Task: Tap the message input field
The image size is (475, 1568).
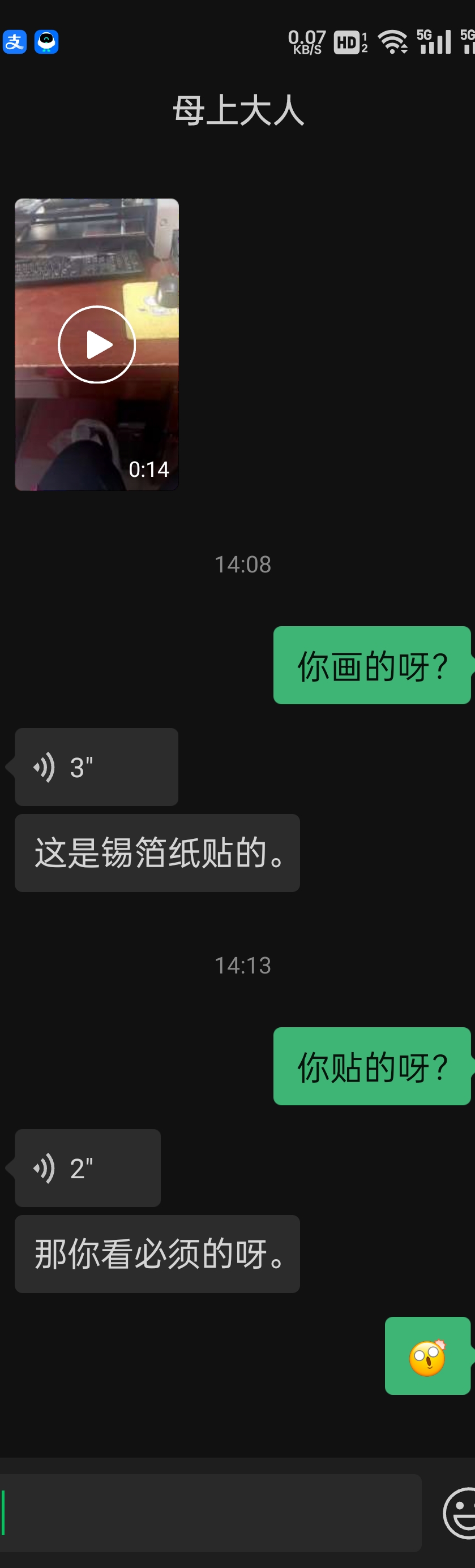Action: click(x=211, y=1512)
